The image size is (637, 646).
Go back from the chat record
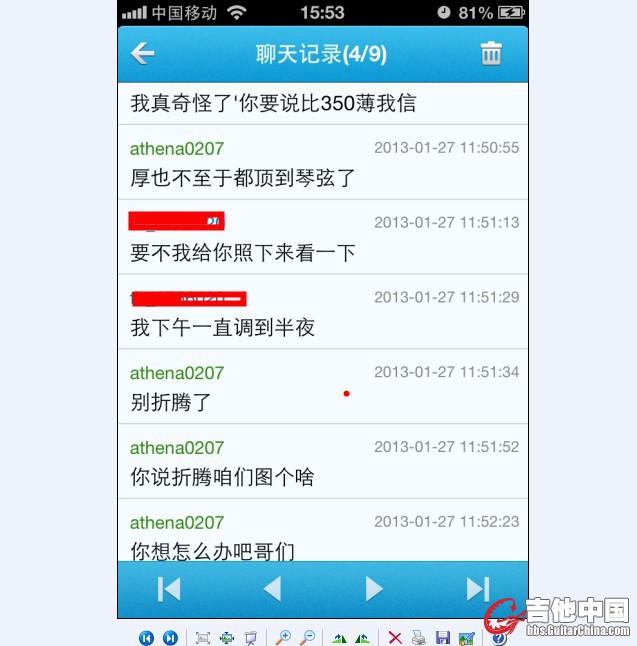coord(143,54)
